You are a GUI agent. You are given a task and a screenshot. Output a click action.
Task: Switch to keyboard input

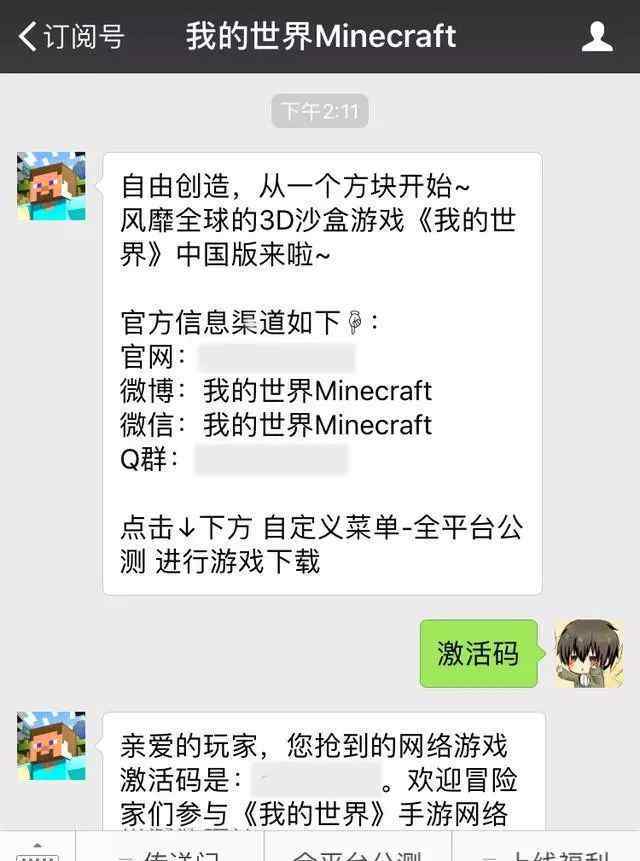37,853
